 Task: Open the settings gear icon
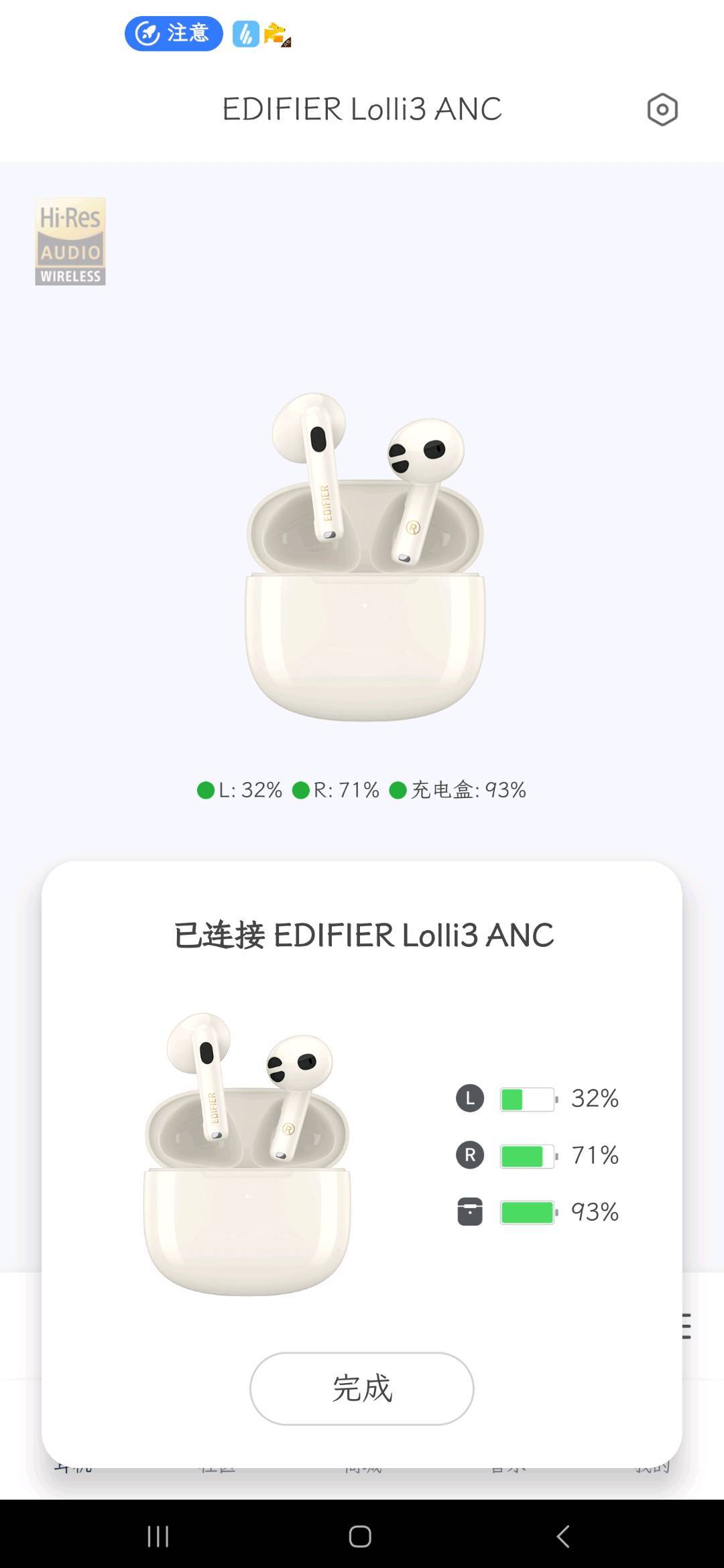coord(662,109)
